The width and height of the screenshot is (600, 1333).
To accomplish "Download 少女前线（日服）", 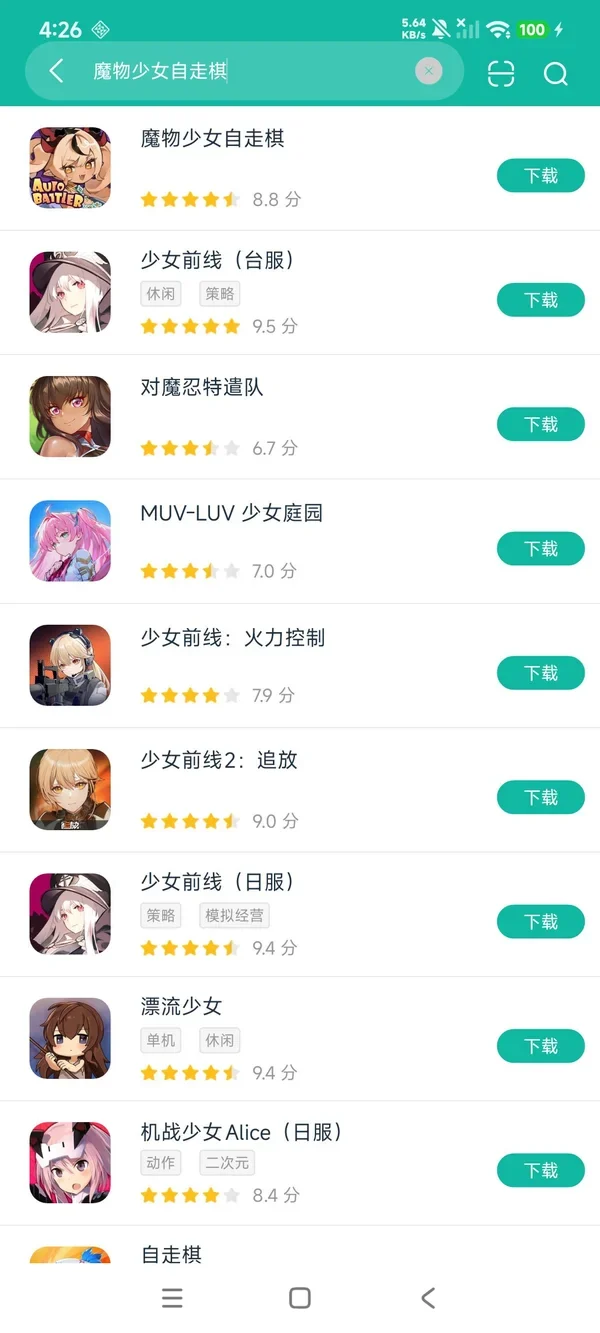I will [541, 922].
